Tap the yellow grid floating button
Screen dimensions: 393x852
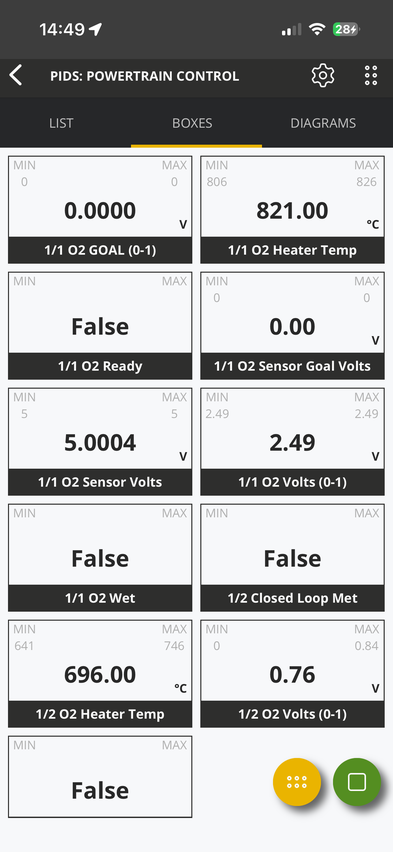pyautogui.click(x=297, y=782)
